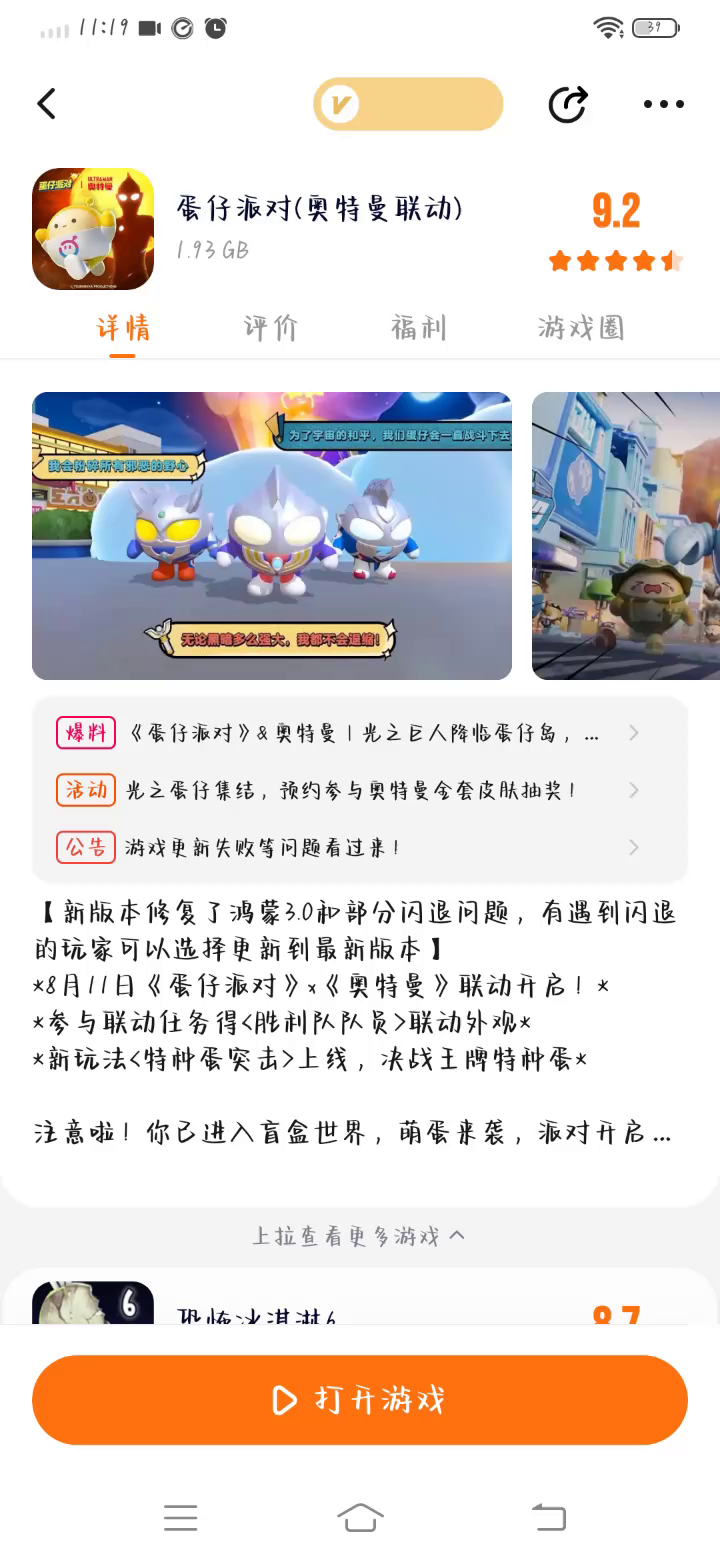Select the 详情 tab
The height and width of the screenshot is (1560, 720).
[123, 328]
